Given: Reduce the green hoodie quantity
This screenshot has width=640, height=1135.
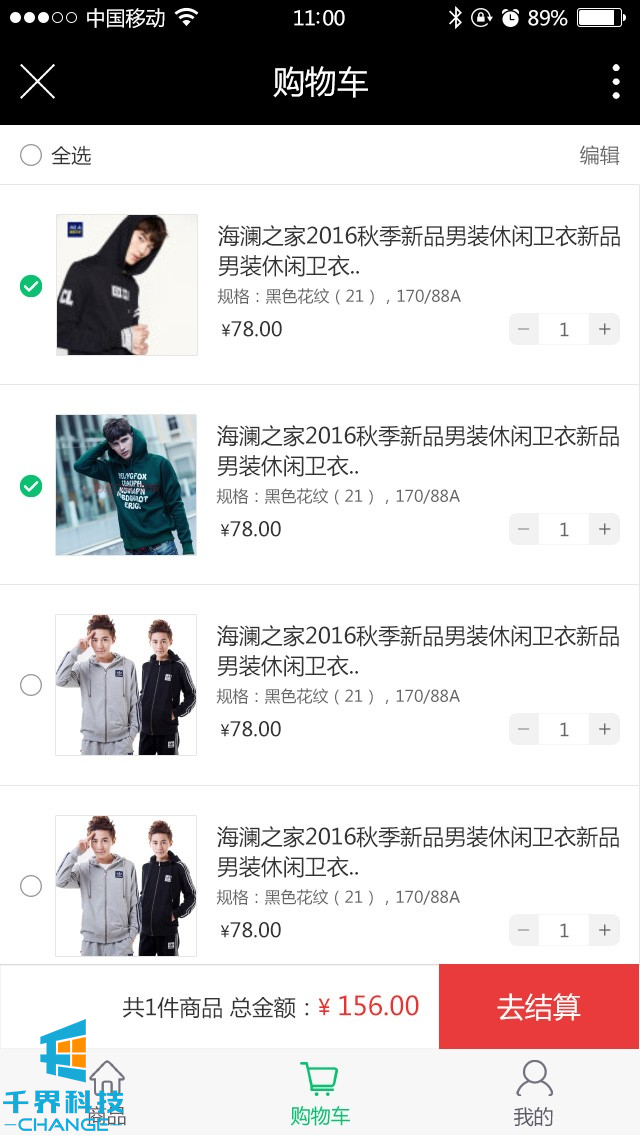Looking at the screenshot, I should (x=524, y=529).
